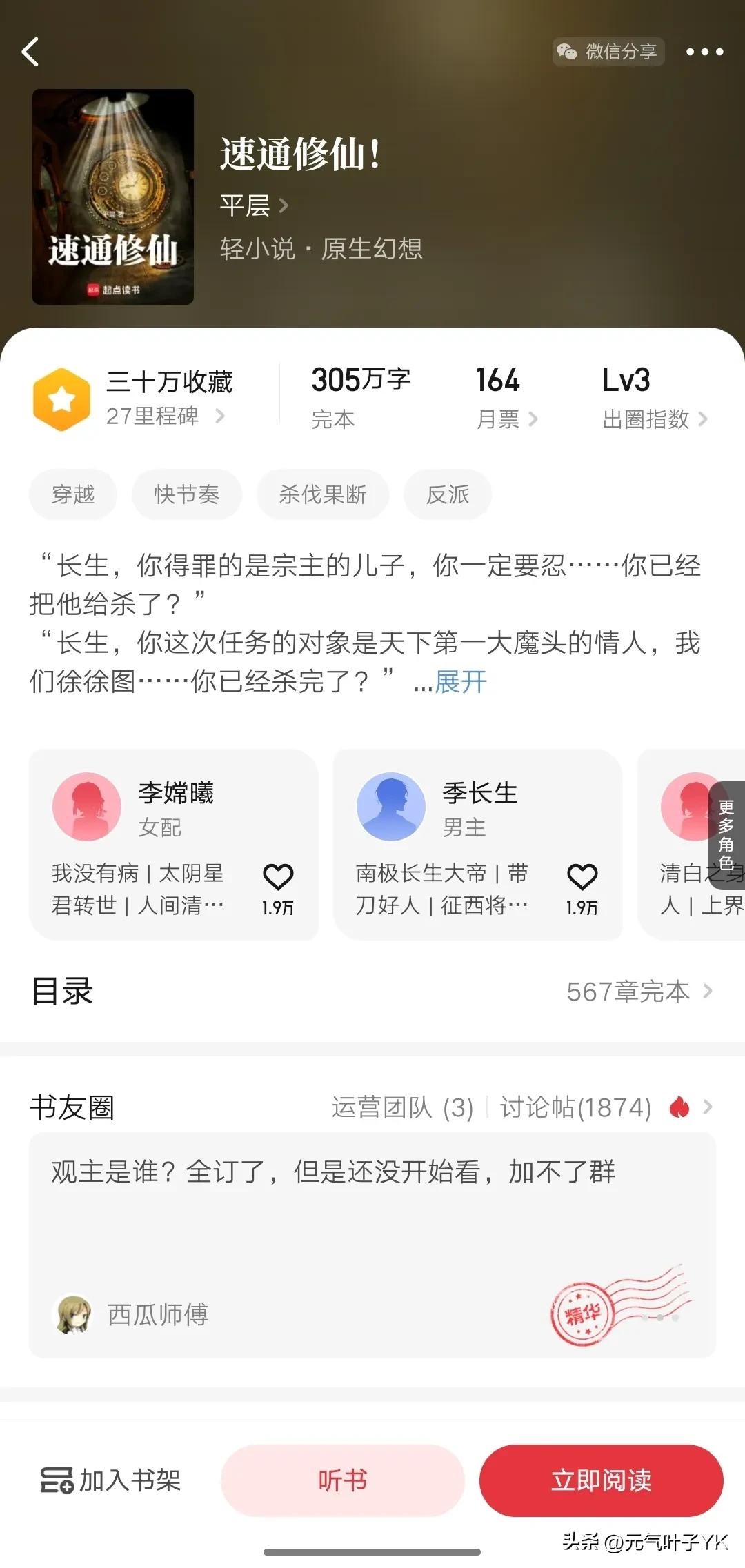
Task: Show 更多角色 characters
Action: (726, 835)
